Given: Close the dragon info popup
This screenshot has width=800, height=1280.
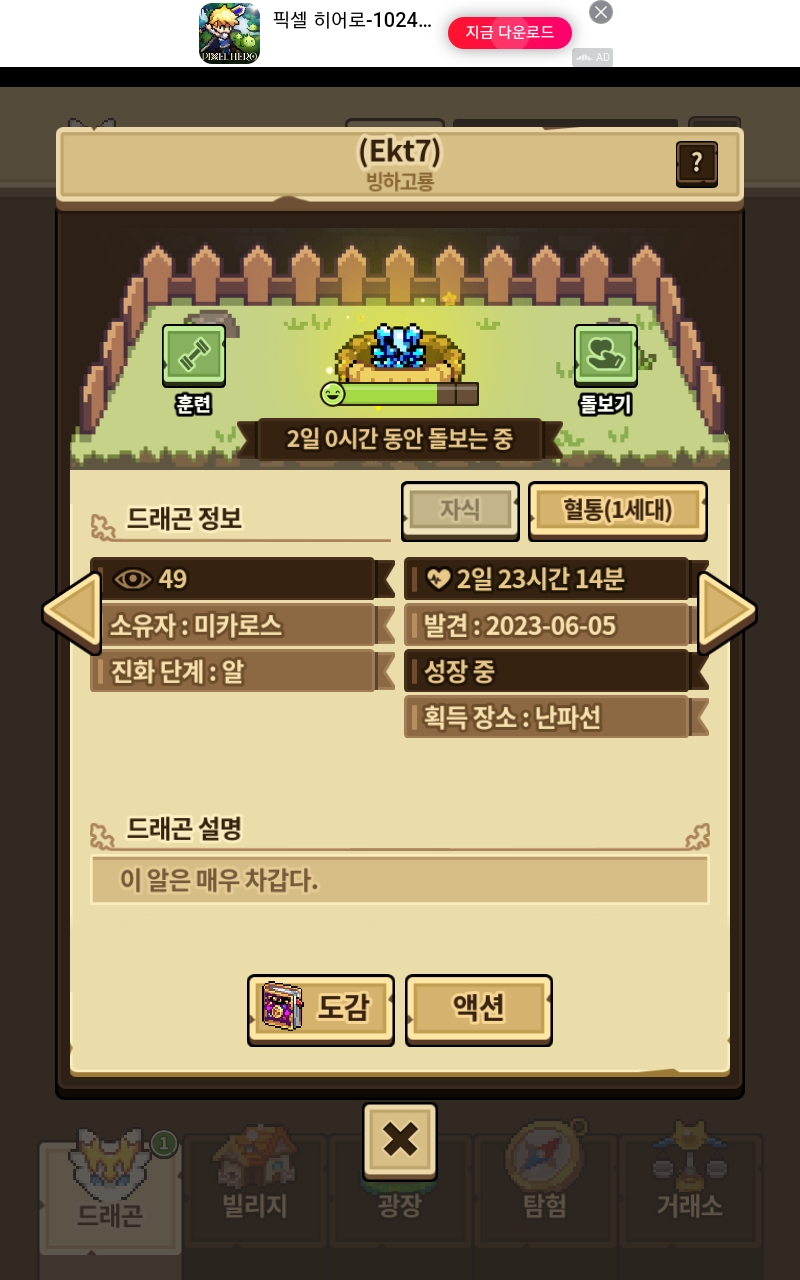Looking at the screenshot, I should 400,1140.
